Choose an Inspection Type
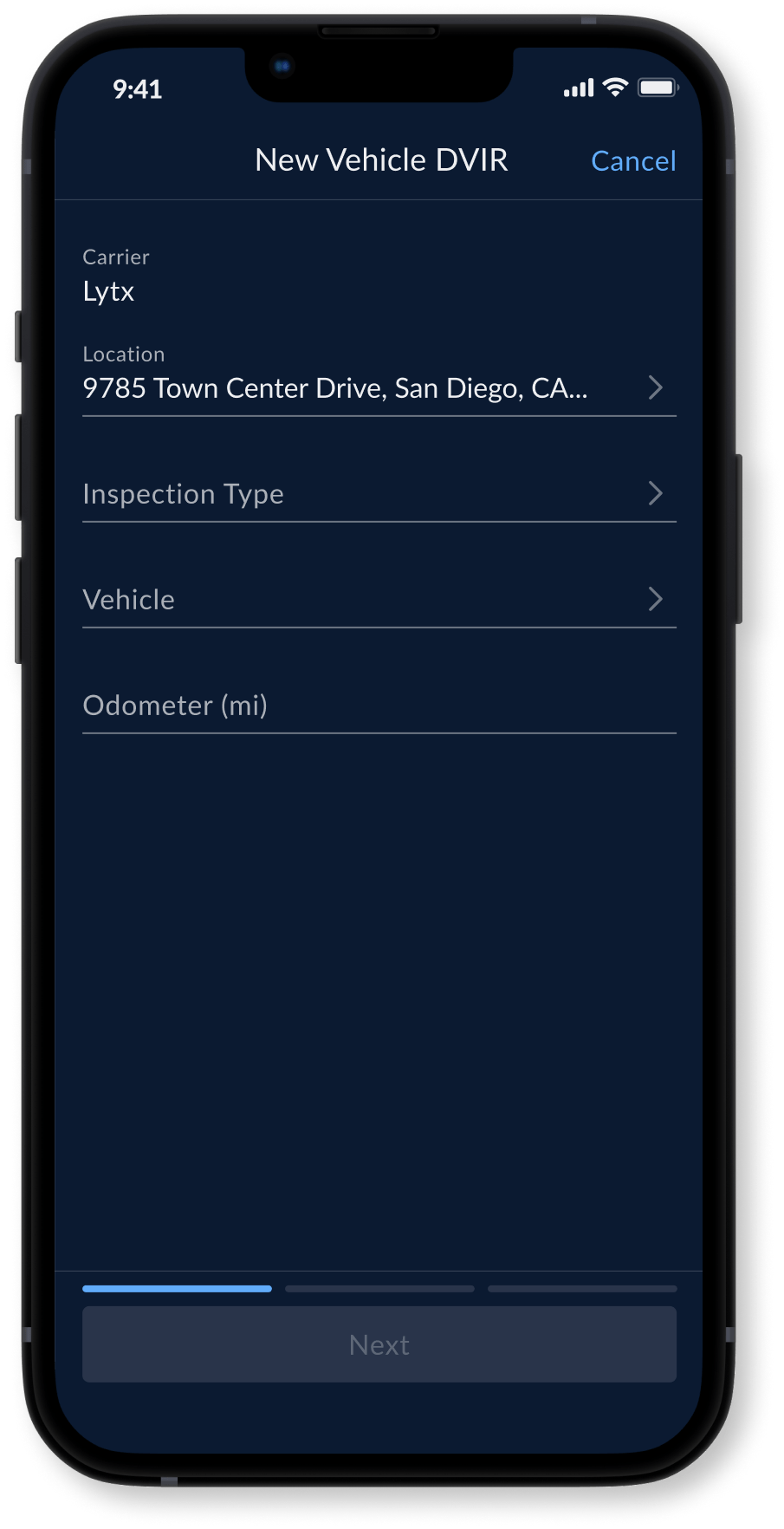 click(379, 494)
